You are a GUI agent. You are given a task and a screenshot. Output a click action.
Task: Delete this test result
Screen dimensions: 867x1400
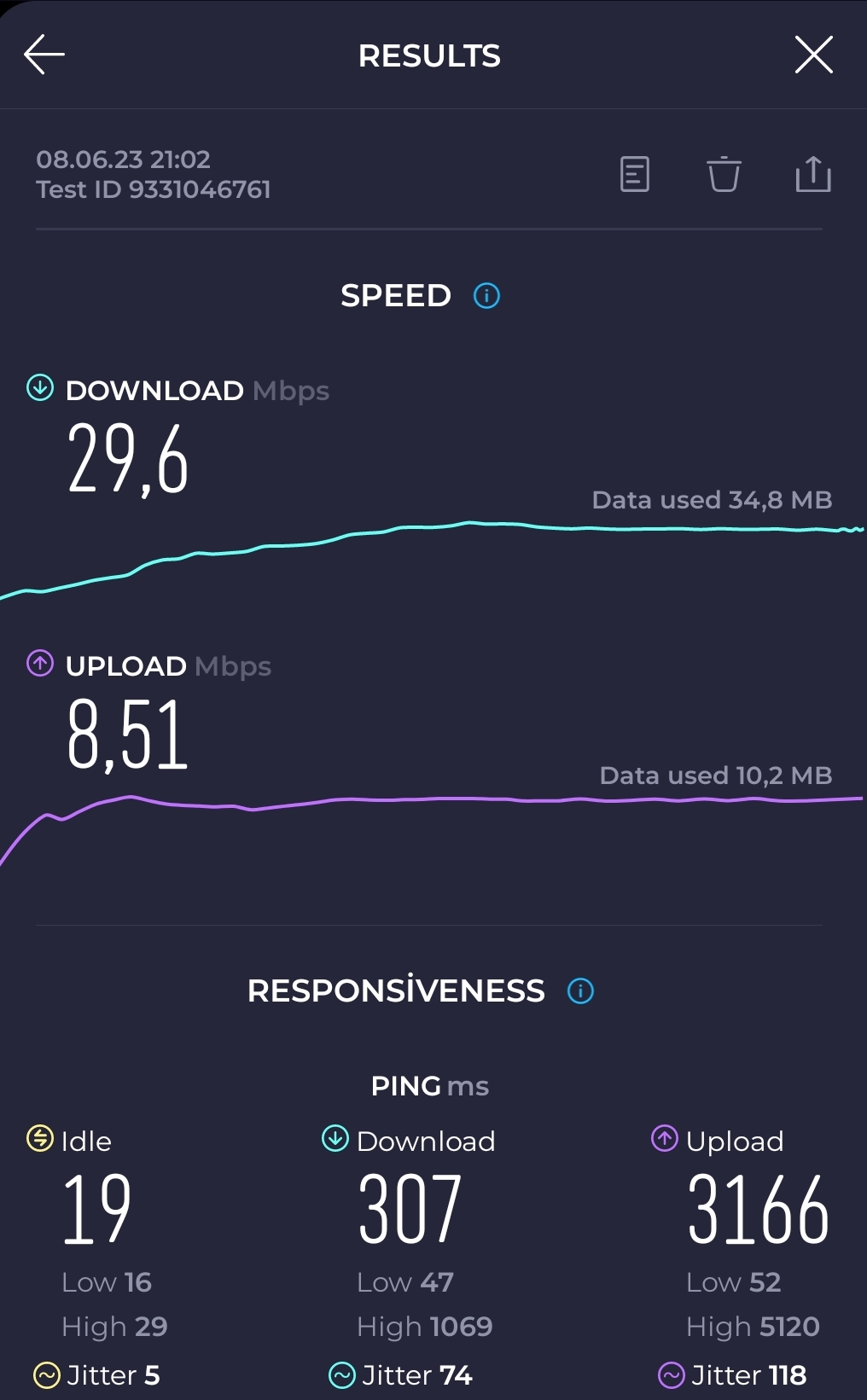click(x=724, y=174)
